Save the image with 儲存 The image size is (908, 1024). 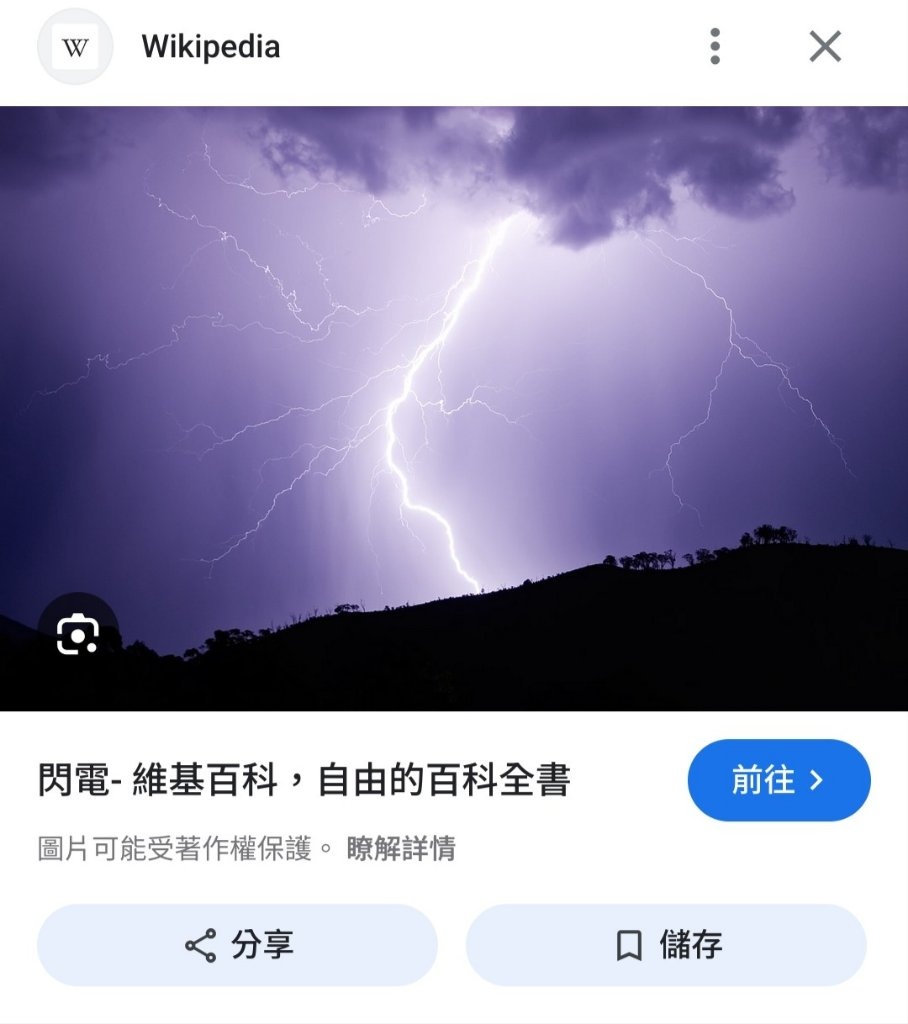666,945
